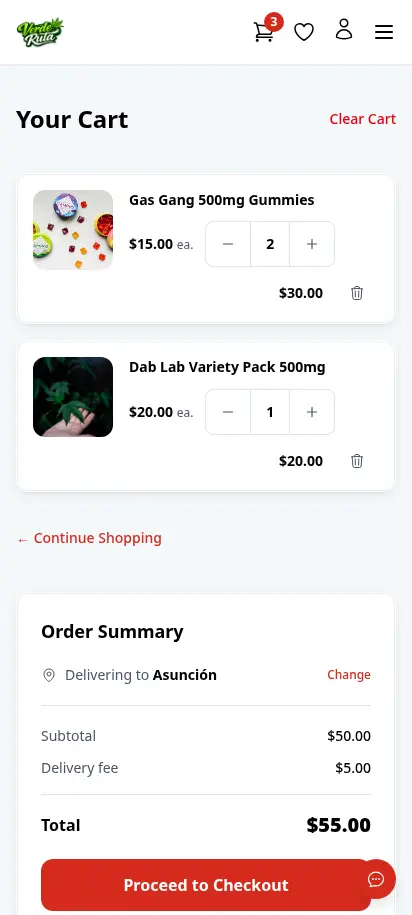This screenshot has width=412, height=915.
Task: Clear the entire cart
Action: 362,119
